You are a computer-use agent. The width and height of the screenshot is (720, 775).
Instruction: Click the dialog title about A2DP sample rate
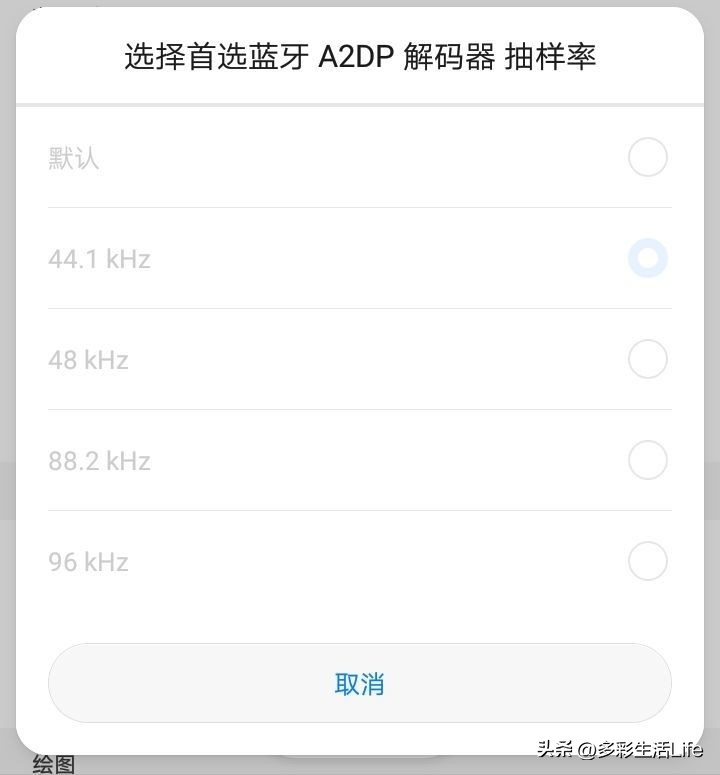pyautogui.click(x=359, y=57)
